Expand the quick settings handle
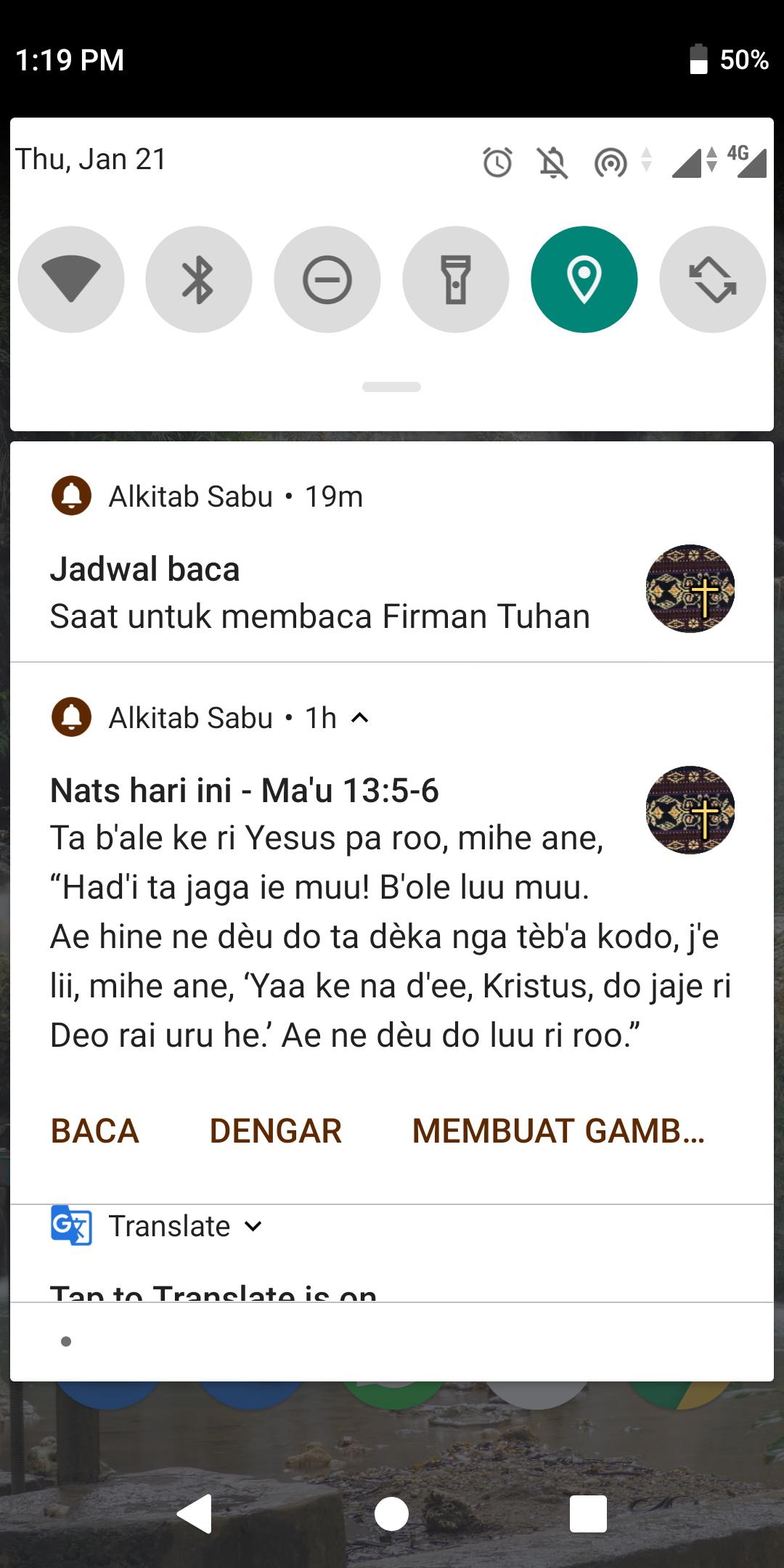This screenshot has height=1568, width=784. pos(391,387)
